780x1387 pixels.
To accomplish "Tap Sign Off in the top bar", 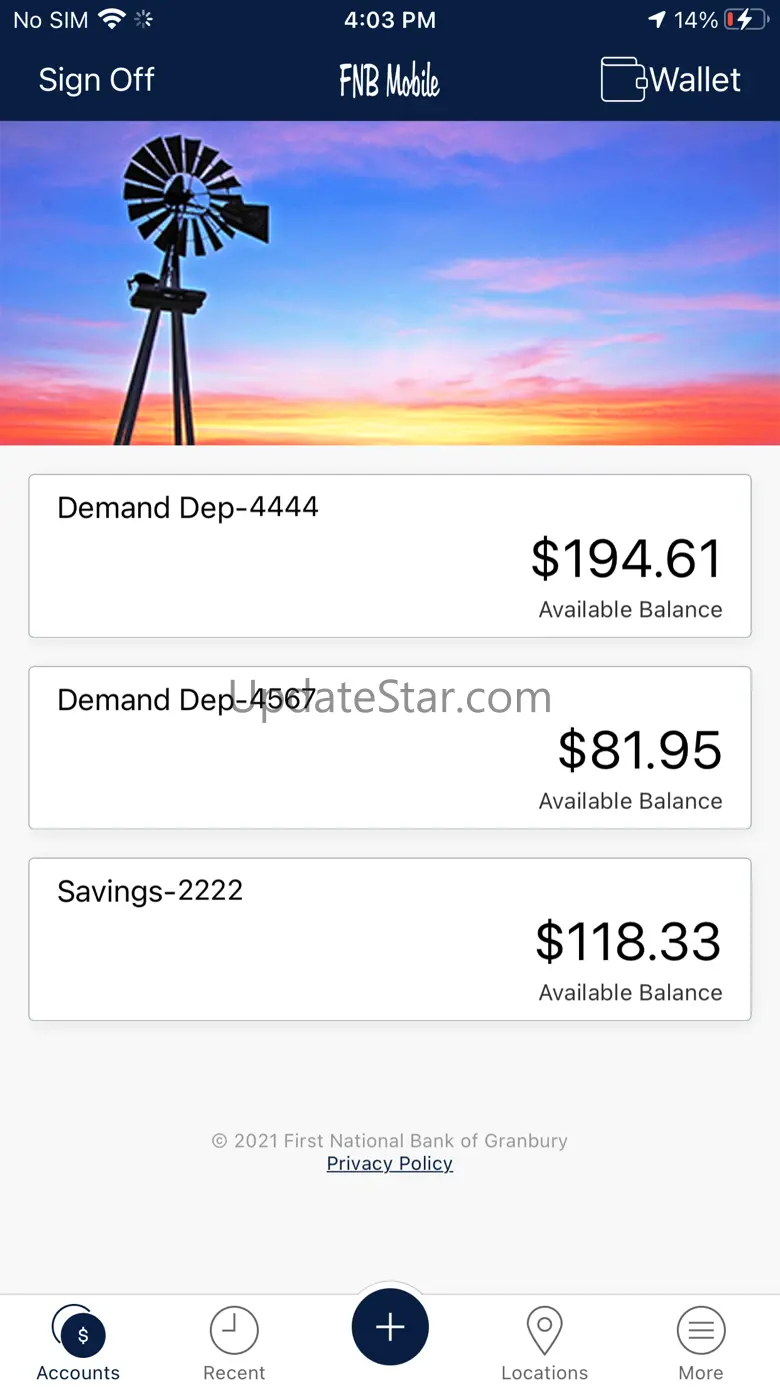I will click(x=96, y=80).
